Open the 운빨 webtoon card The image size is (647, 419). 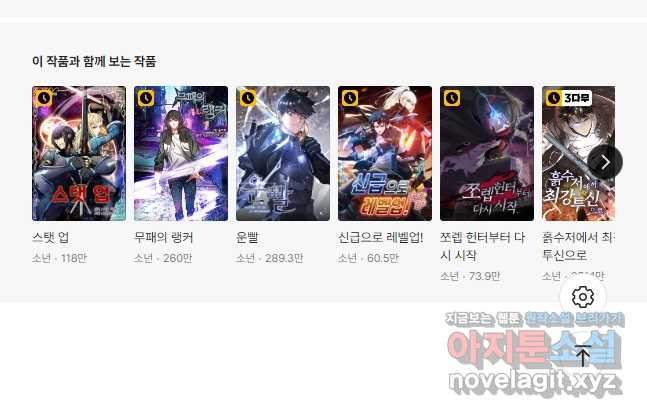(283, 153)
